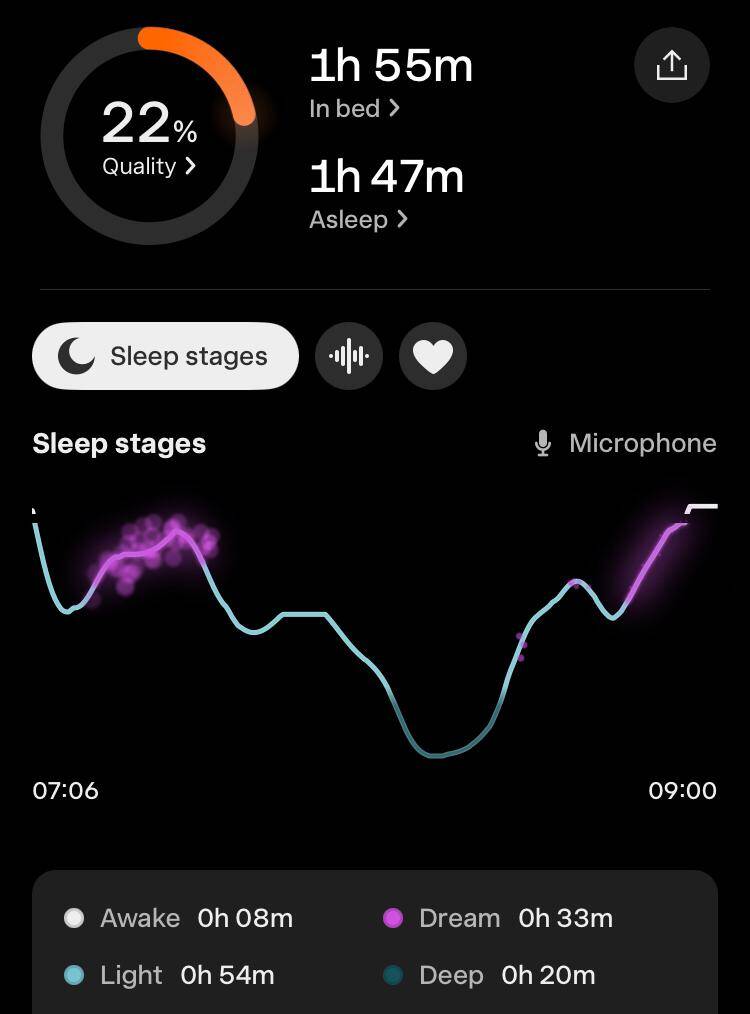Select the Sleep stages chip
Viewport: 750px width, 1014px height.
point(165,356)
